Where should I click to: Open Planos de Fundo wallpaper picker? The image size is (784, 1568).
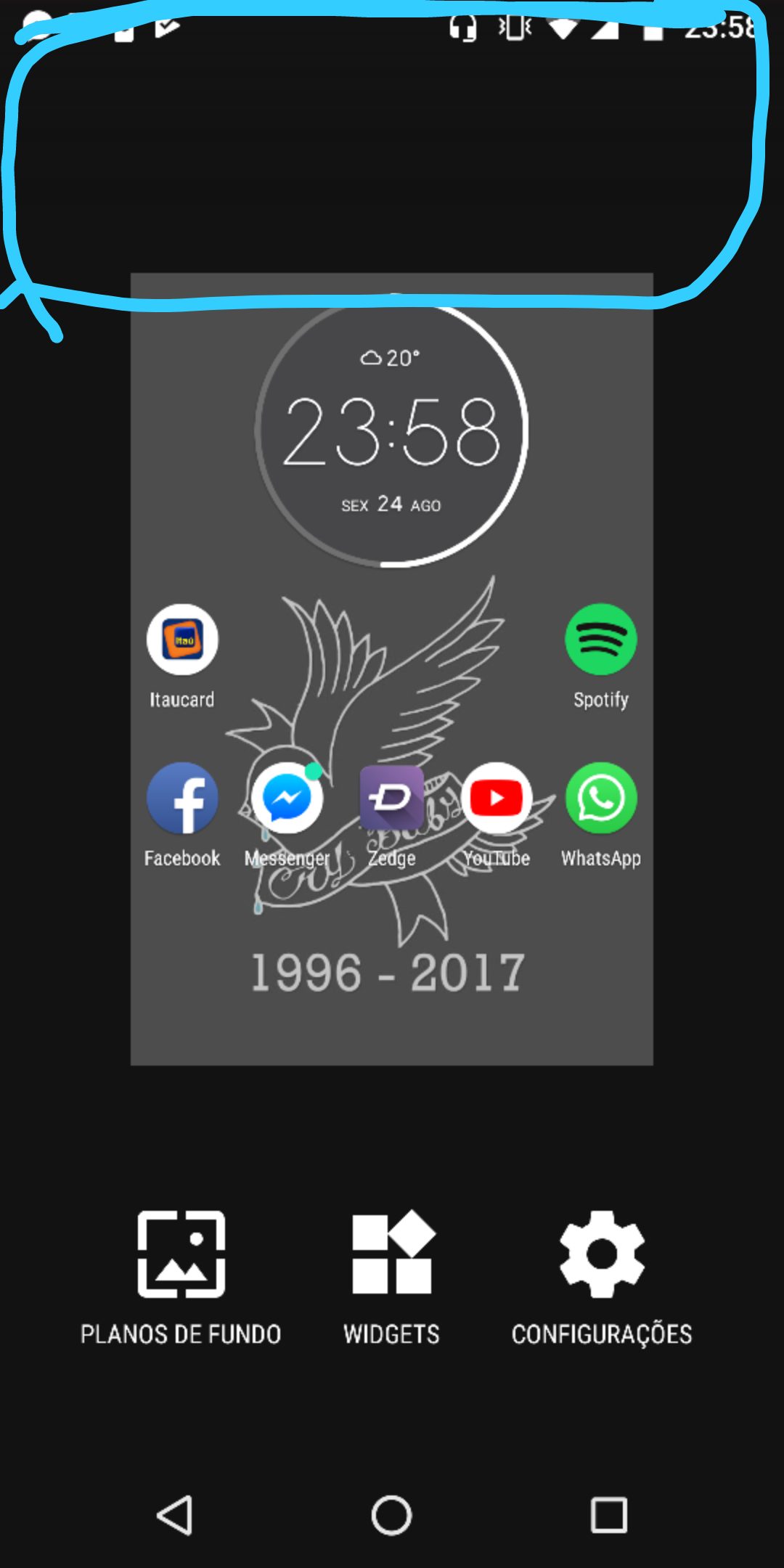[181, 1278]
